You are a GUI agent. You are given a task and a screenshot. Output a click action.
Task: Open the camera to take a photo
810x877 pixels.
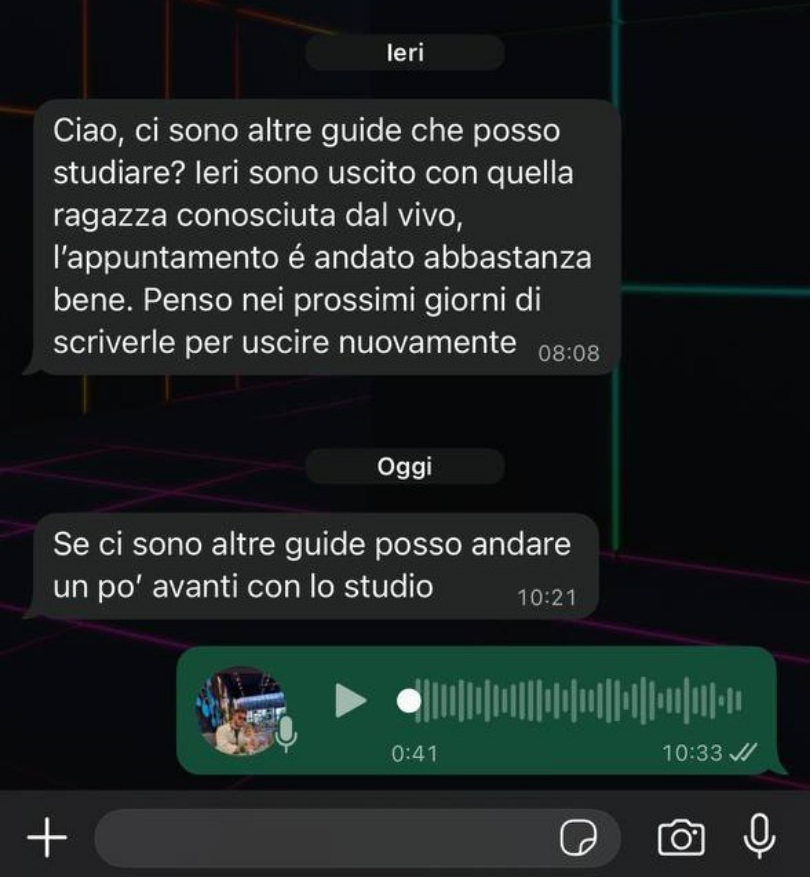pos(681,837)
